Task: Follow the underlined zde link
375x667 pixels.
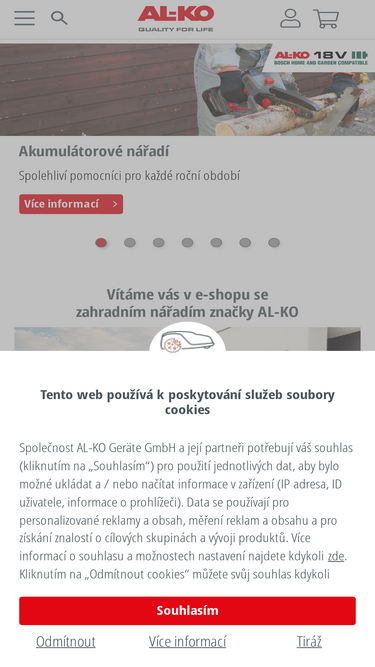Action: (336, 556)
